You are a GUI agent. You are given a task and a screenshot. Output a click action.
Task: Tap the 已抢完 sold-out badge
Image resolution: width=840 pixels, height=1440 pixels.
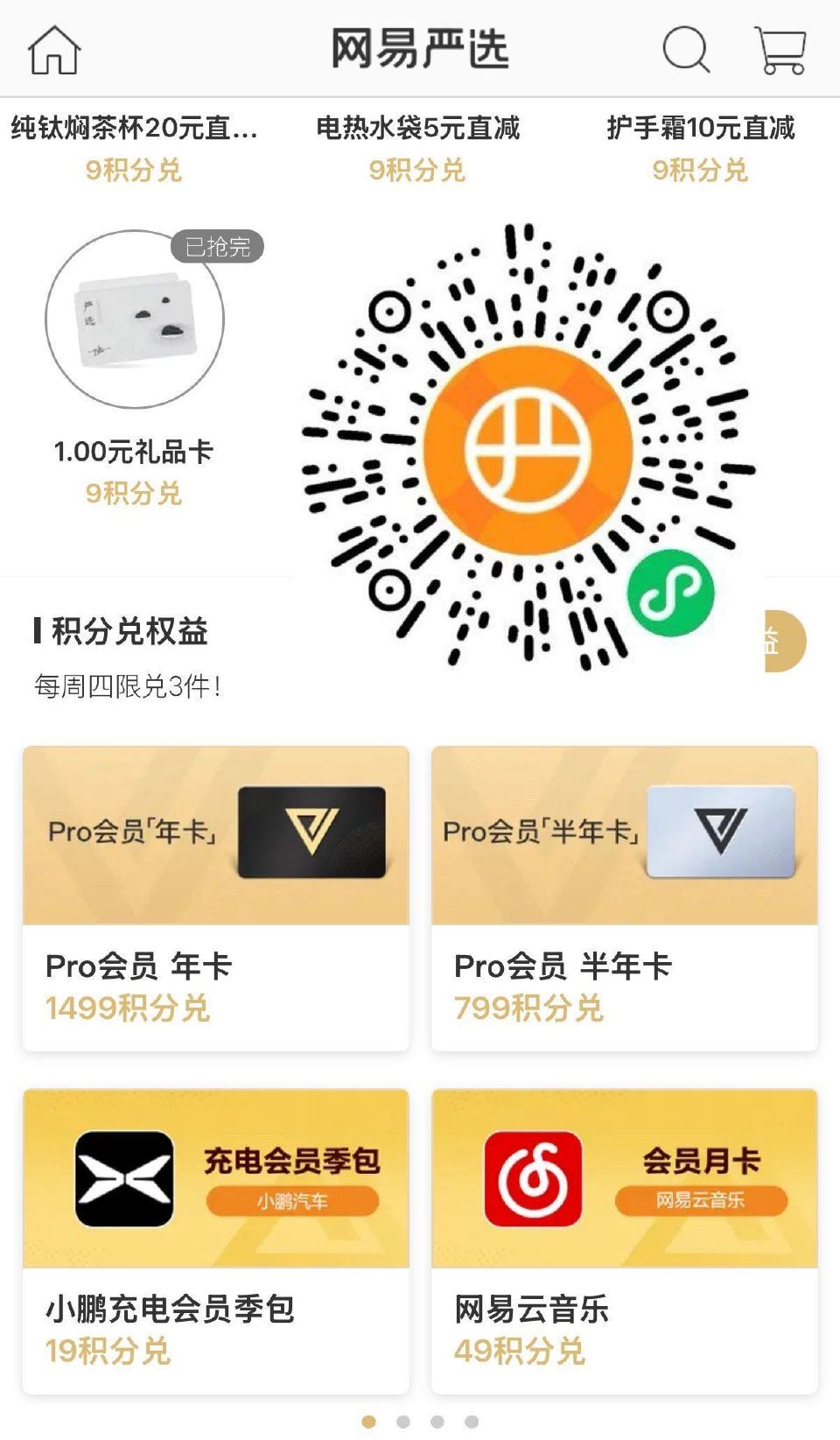214,248
